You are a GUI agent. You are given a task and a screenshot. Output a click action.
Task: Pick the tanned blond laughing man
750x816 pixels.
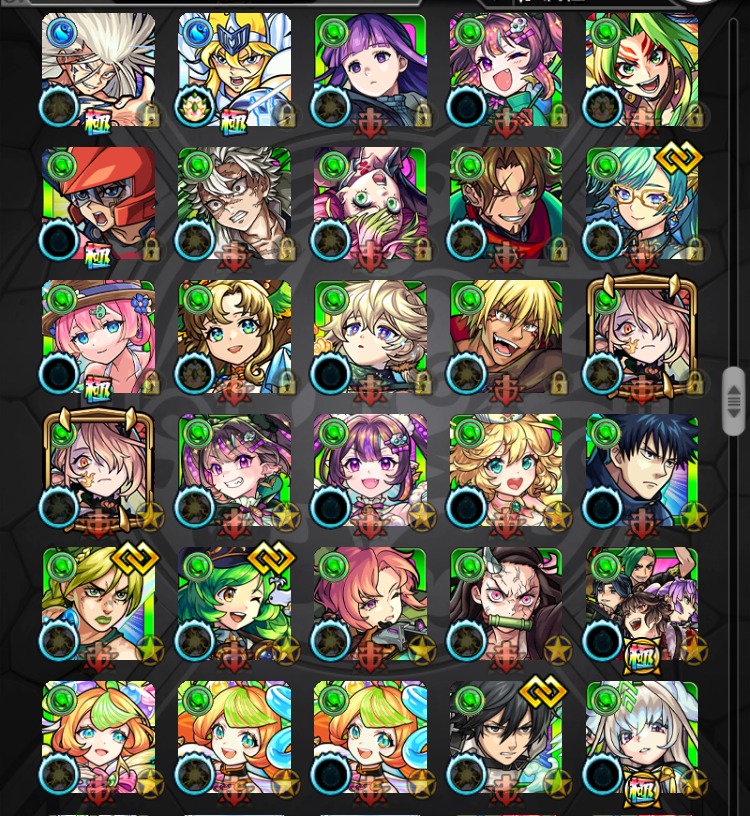[506, 337]
